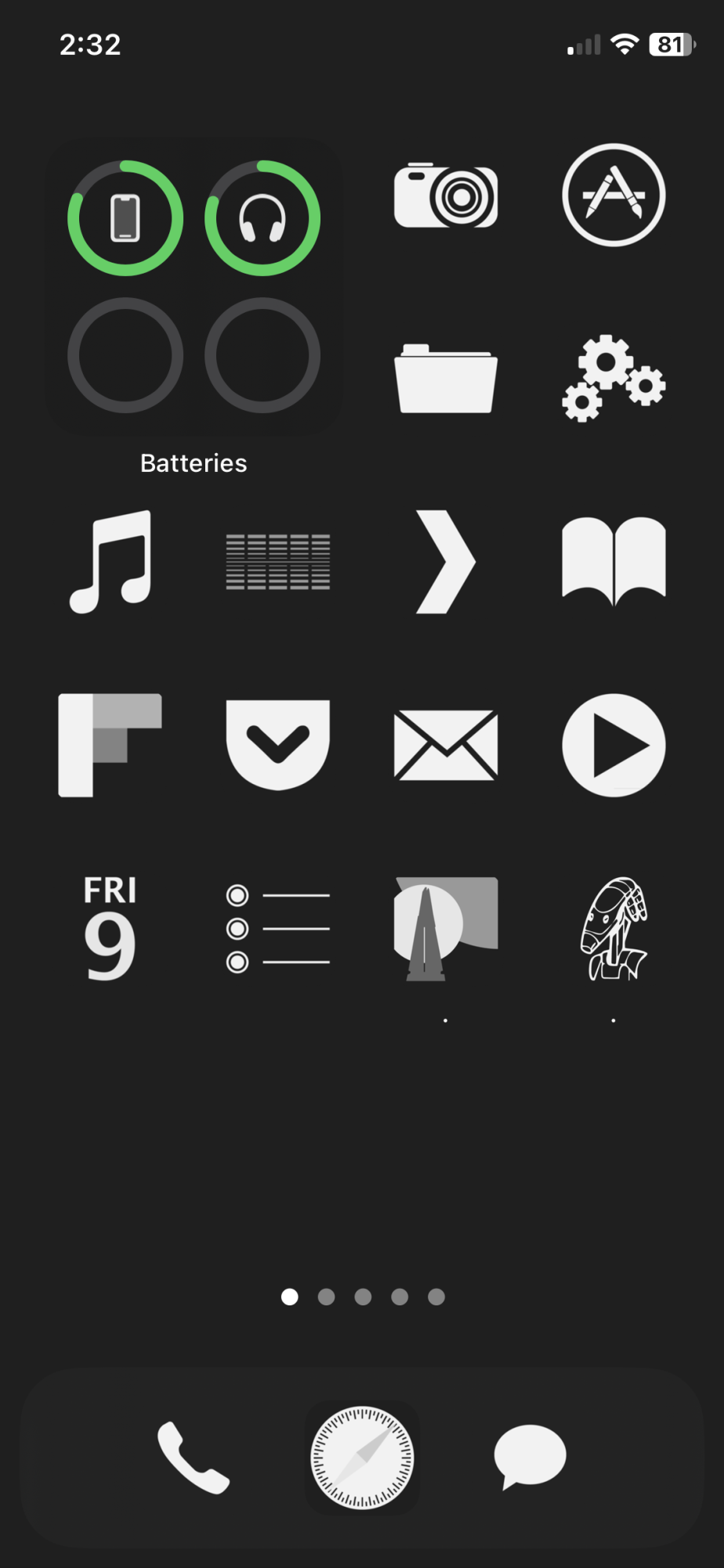Image resolution: width=724 pixels, height=1568 pixels.
Task: Open the Mail app
Action: tap(445, 745)
